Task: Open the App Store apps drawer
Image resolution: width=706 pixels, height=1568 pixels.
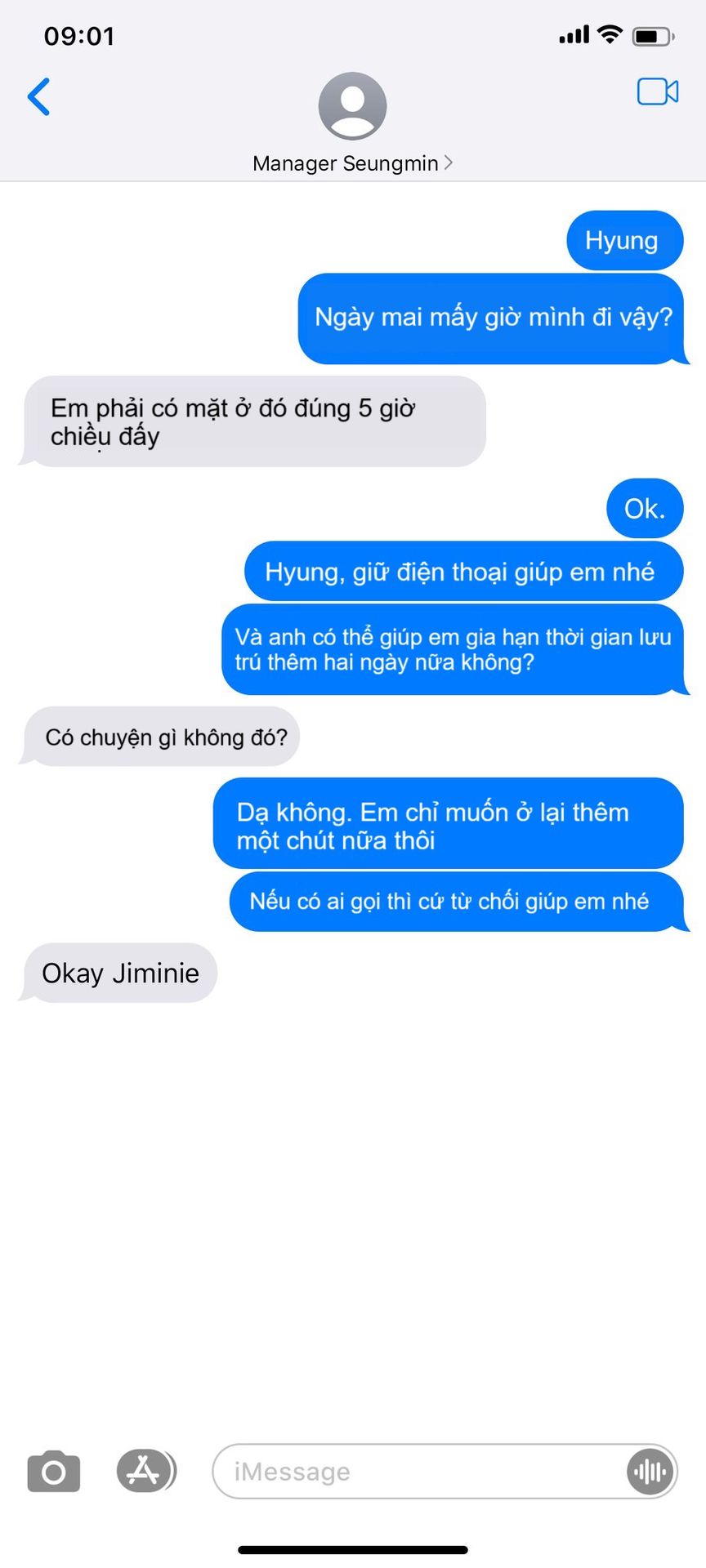Action: (145, 1471)
